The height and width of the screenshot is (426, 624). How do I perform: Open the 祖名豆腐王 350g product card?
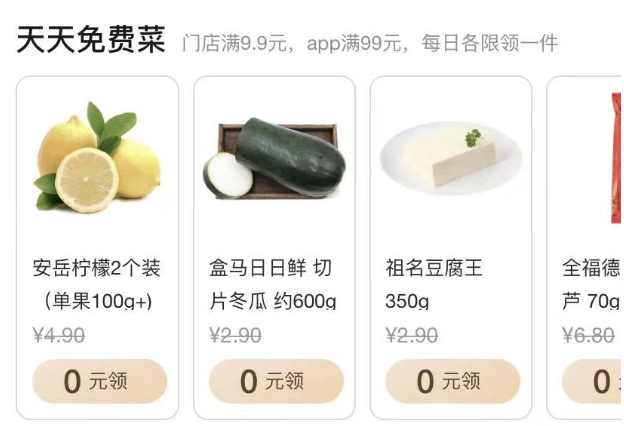pos(450,200)
